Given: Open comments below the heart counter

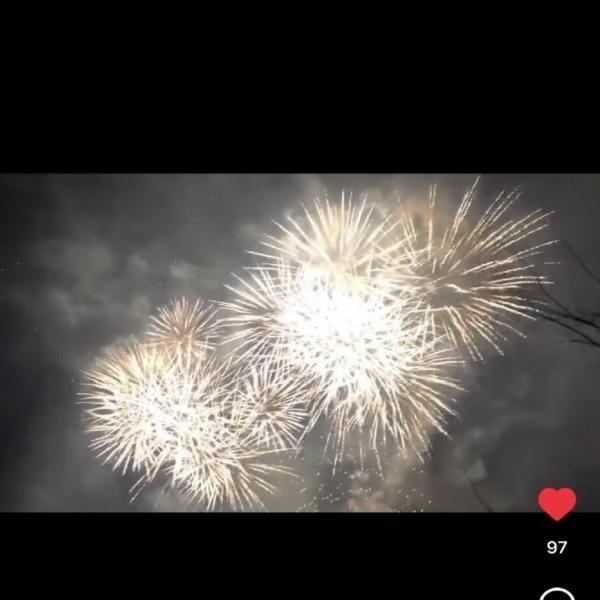Looking at the screenshot, I should coord(557,594).
